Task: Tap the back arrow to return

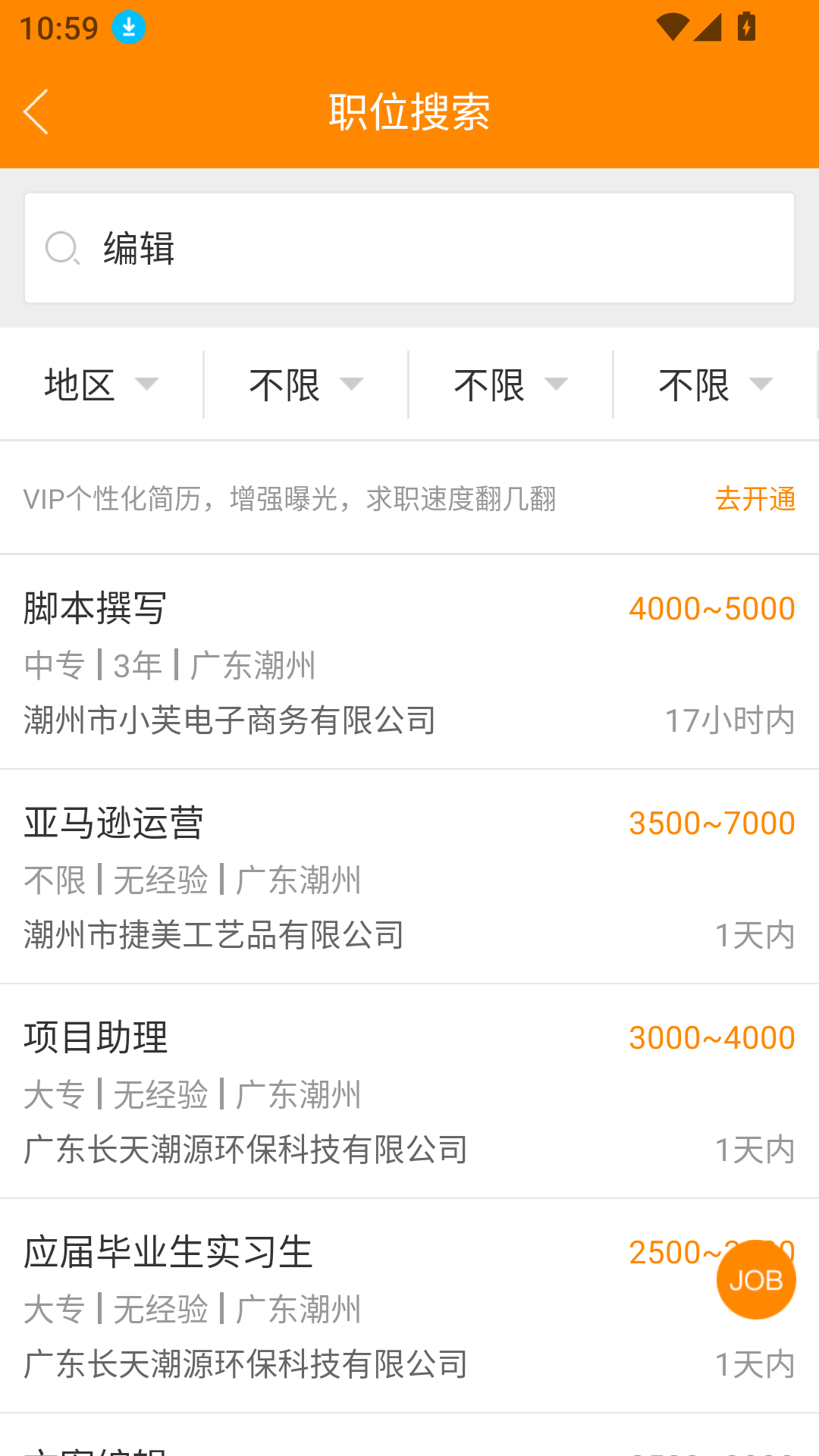Action: pos(36,110)
